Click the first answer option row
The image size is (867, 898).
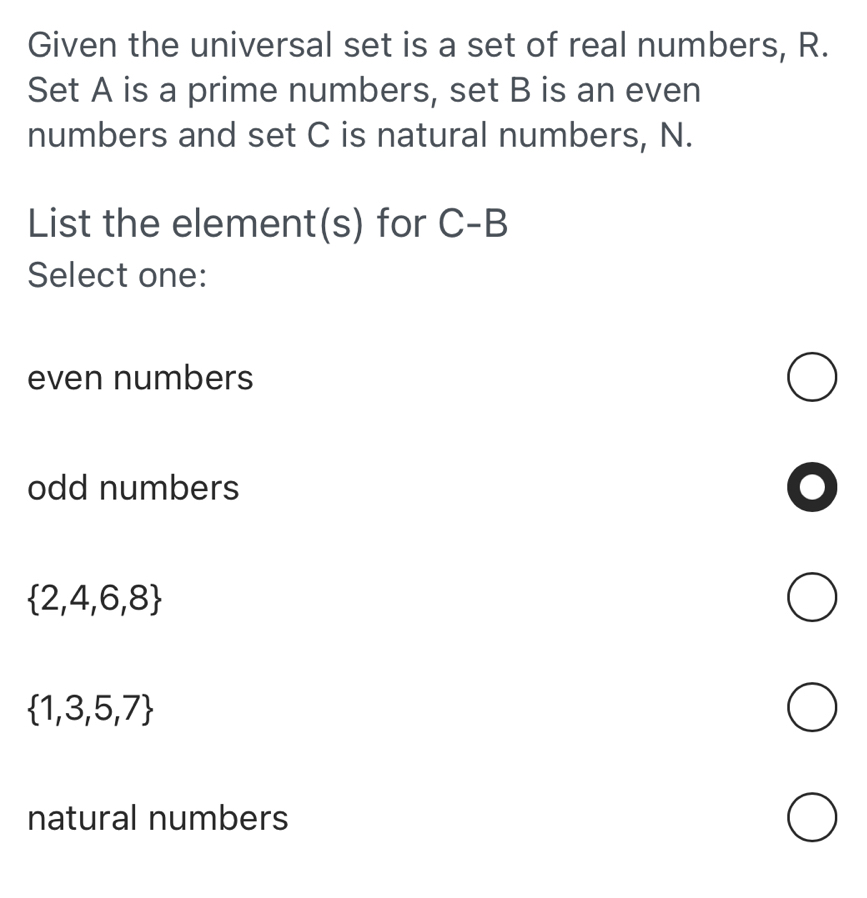click(430, 378)
